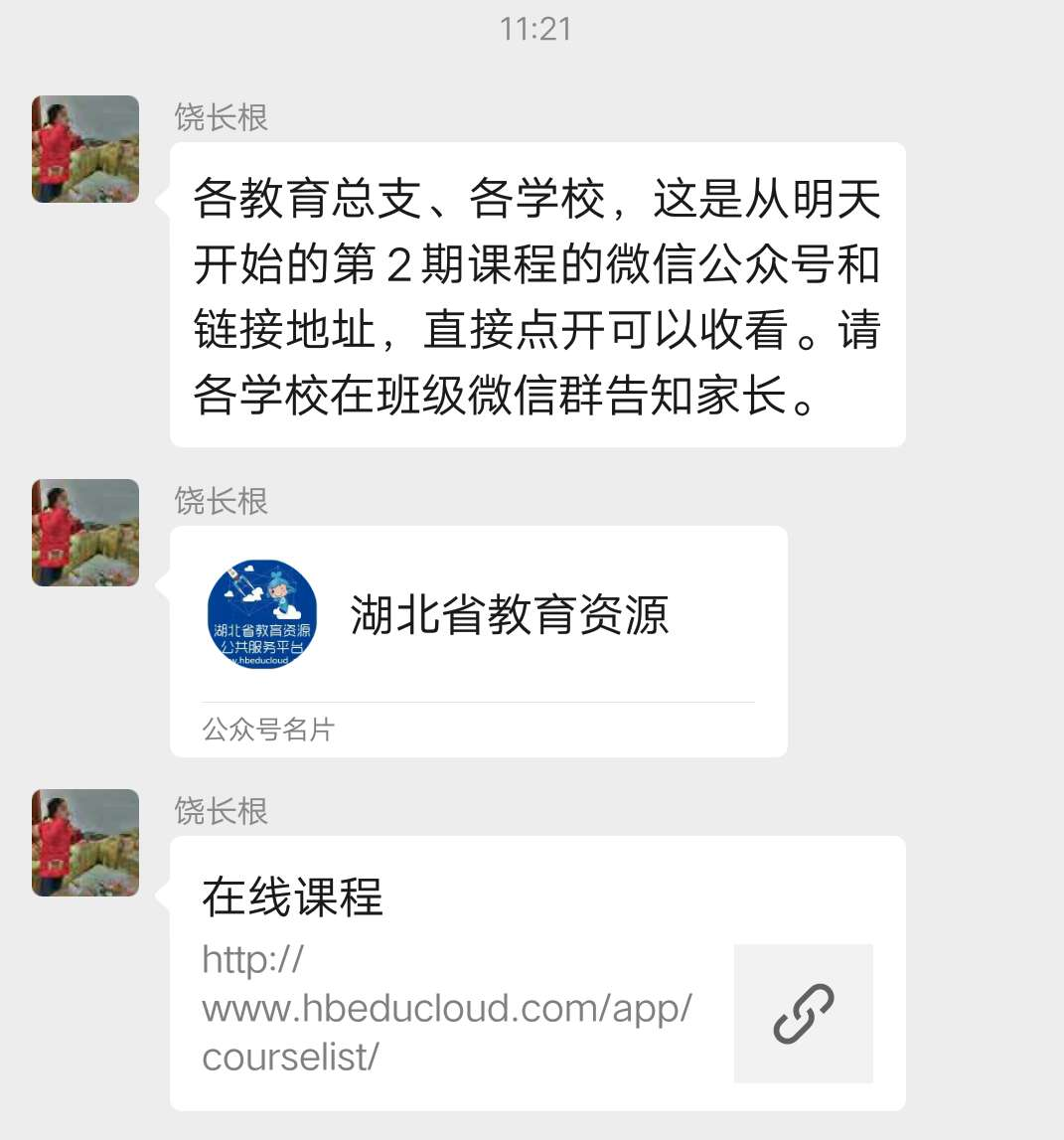
Task: View 饶长根's profile from the avatar beside the text message
Action: (x=85, y=149)
